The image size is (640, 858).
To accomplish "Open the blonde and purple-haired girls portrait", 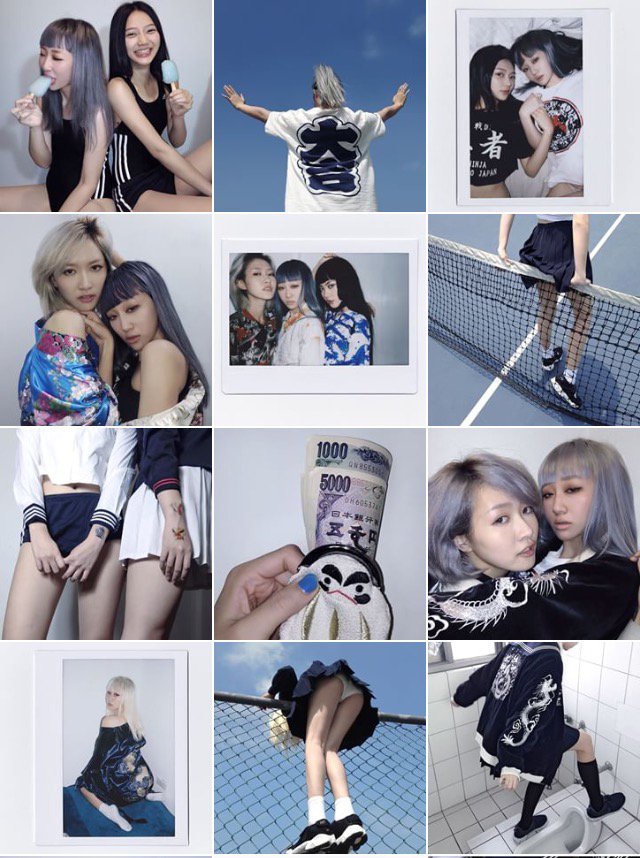I will tap(105, 320).
